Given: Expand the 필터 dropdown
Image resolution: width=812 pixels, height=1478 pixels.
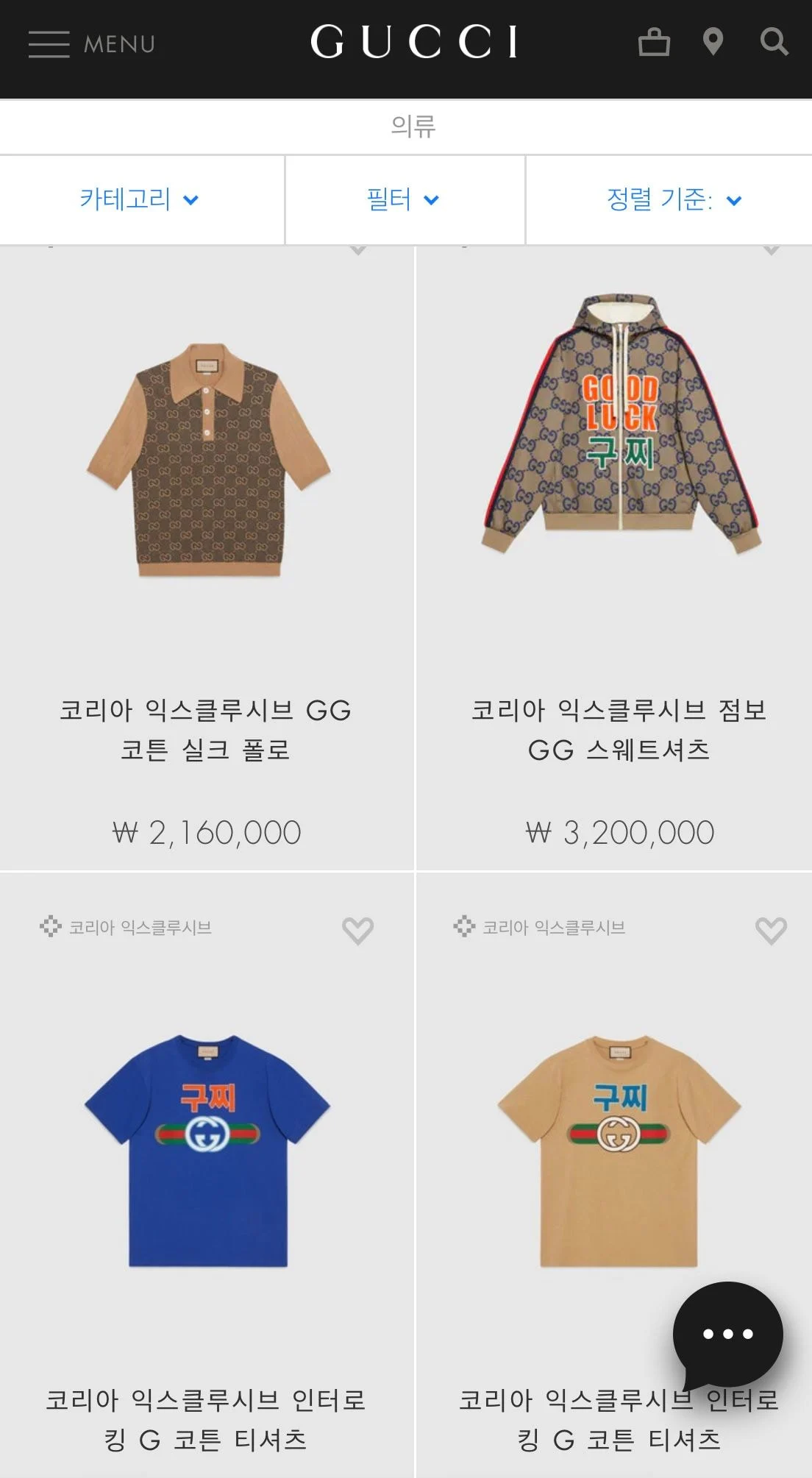Looking at the screenshot, I should click(x=403, y=199).
